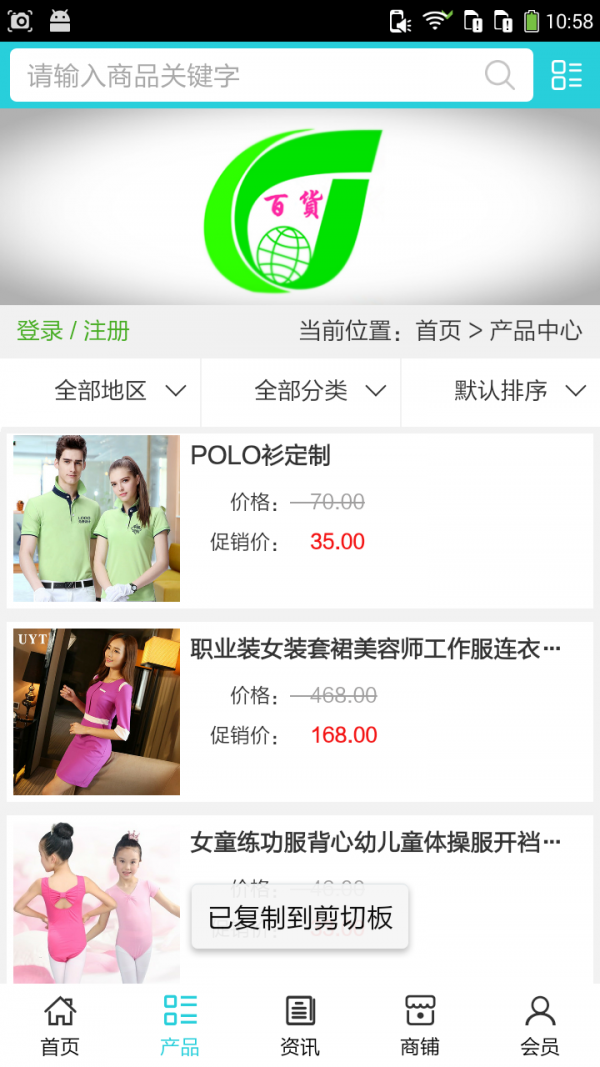Image resolution: width=600 pixels, height=1067 pixels.
Task: Go to the 首页 tab
Action: pos(60,1026)
